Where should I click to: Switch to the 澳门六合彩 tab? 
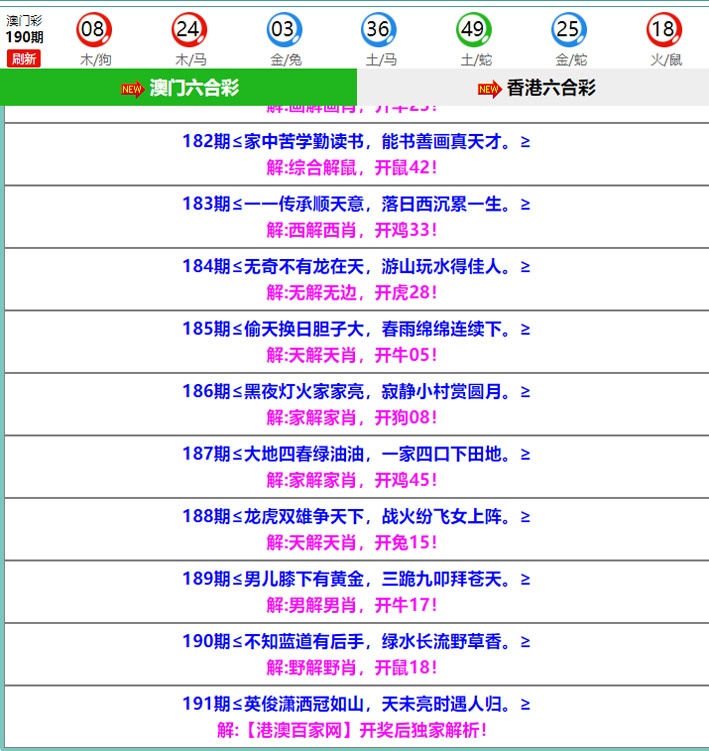179,88
